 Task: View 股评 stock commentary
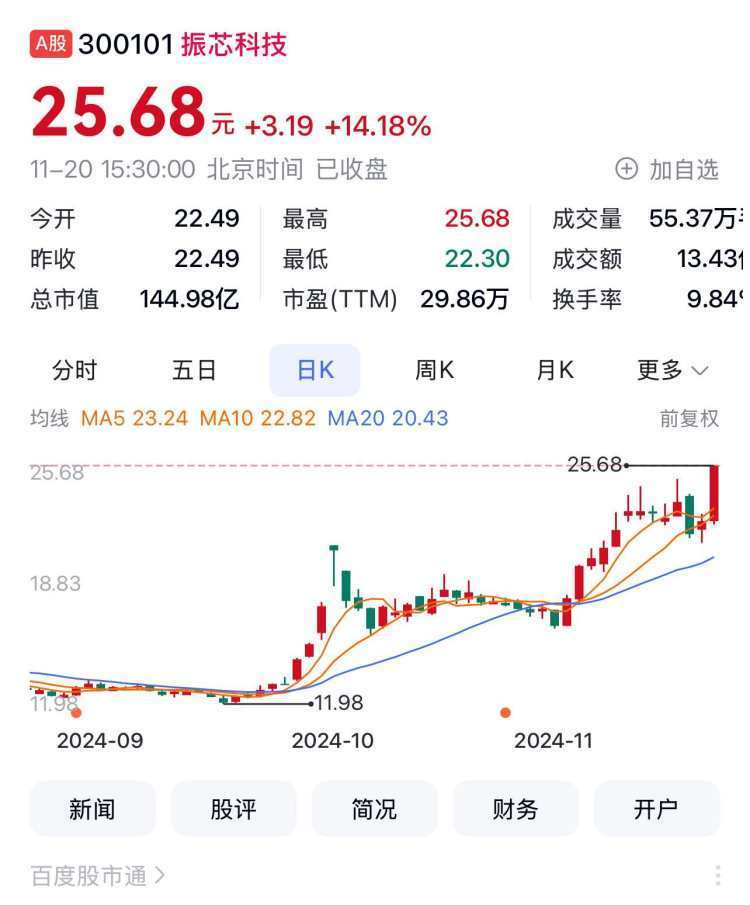[233, 809]
